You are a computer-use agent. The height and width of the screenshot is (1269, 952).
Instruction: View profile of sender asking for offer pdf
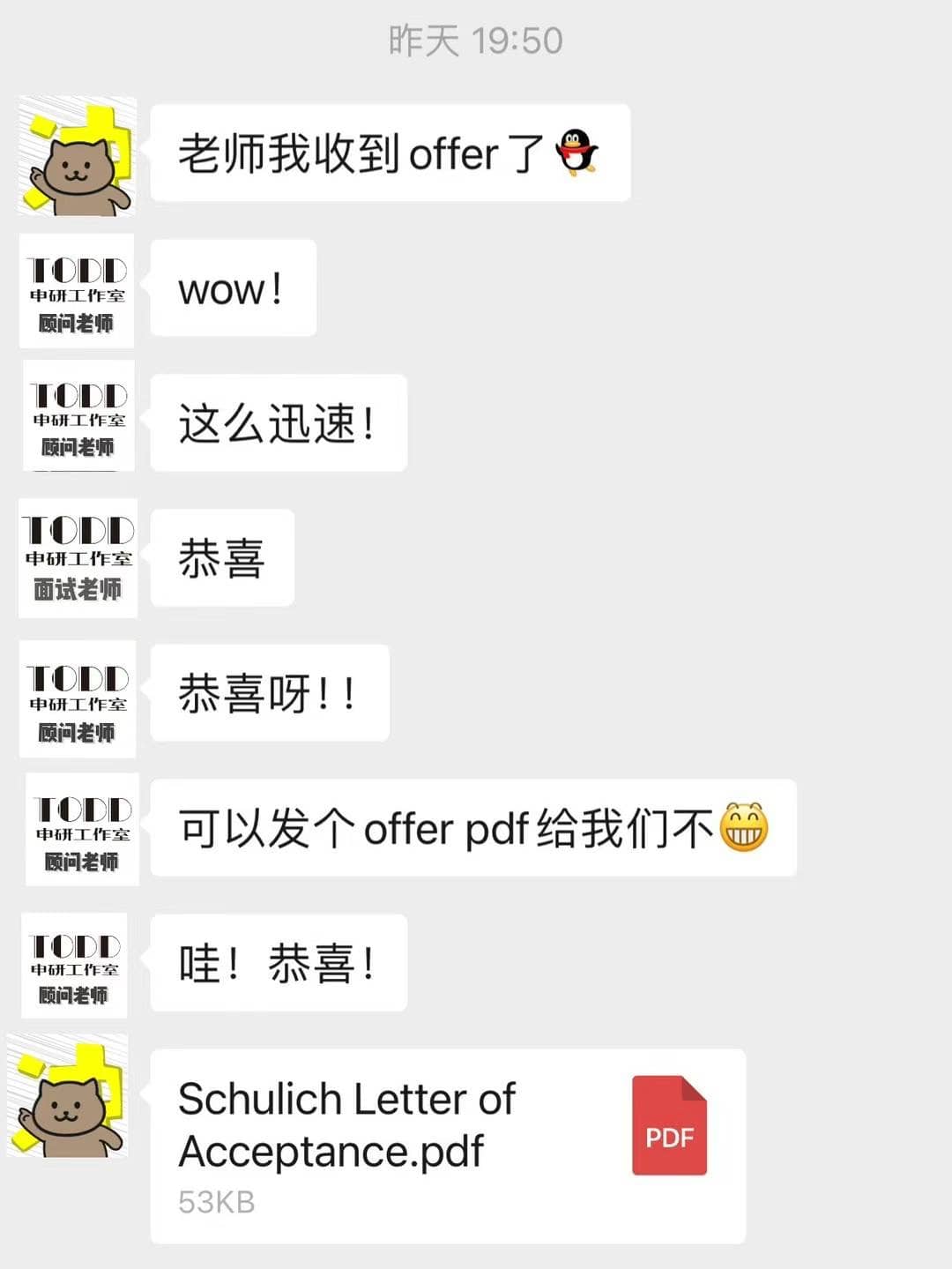click(x=82, y=829)
